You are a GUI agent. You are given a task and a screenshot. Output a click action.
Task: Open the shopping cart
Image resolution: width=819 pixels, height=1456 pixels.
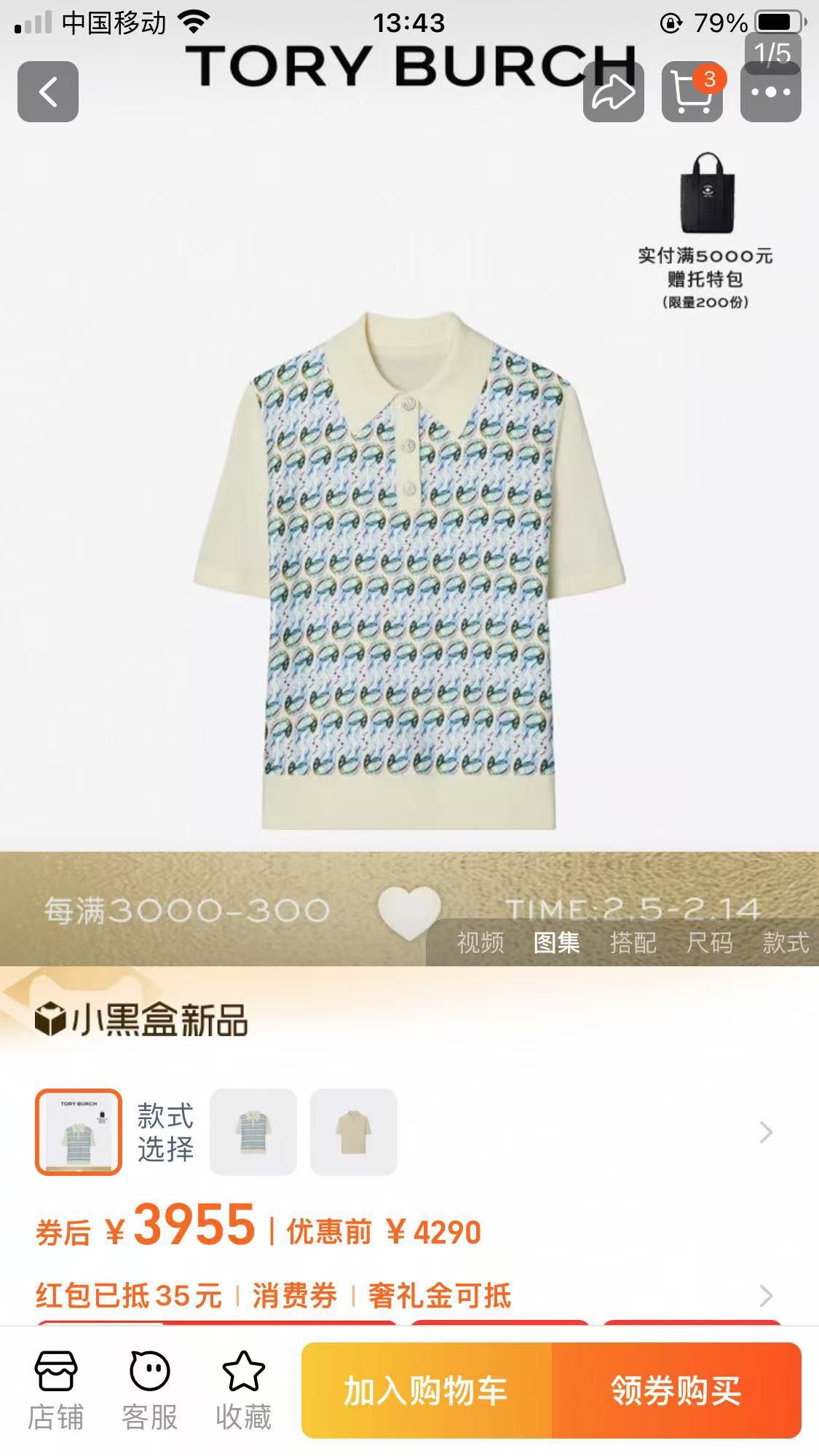pos(692,92)
